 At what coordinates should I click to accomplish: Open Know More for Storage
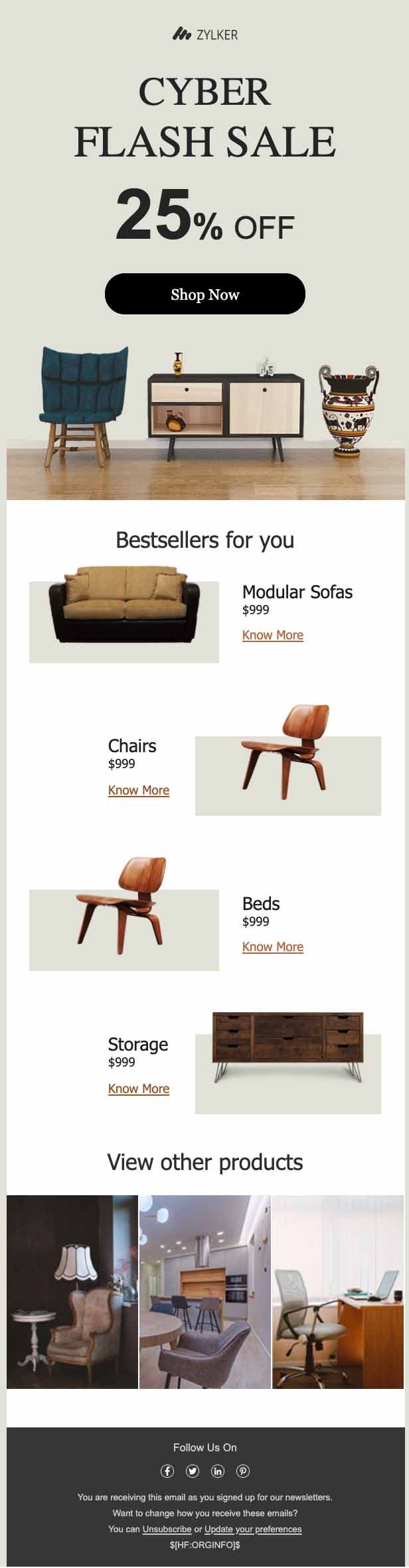[138, 1088]
